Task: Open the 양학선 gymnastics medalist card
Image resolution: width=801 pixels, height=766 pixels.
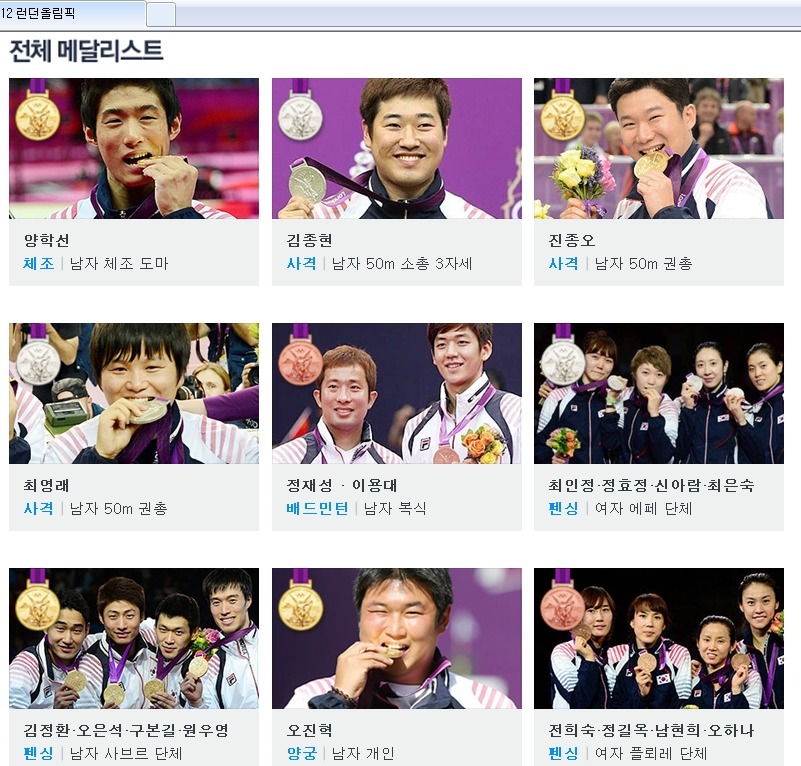Action: pos(133,148)
